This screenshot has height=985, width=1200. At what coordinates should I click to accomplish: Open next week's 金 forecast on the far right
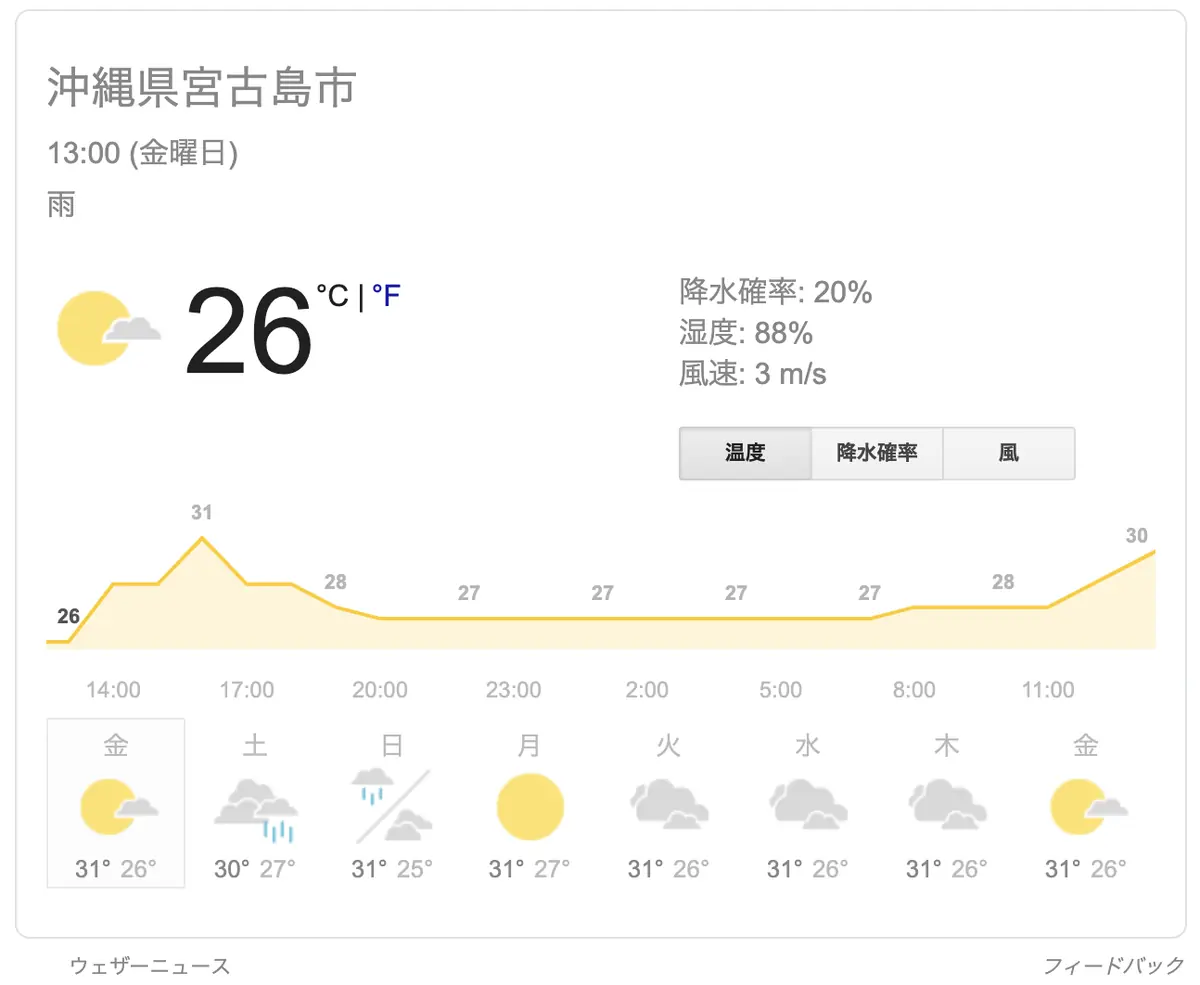1086,803
